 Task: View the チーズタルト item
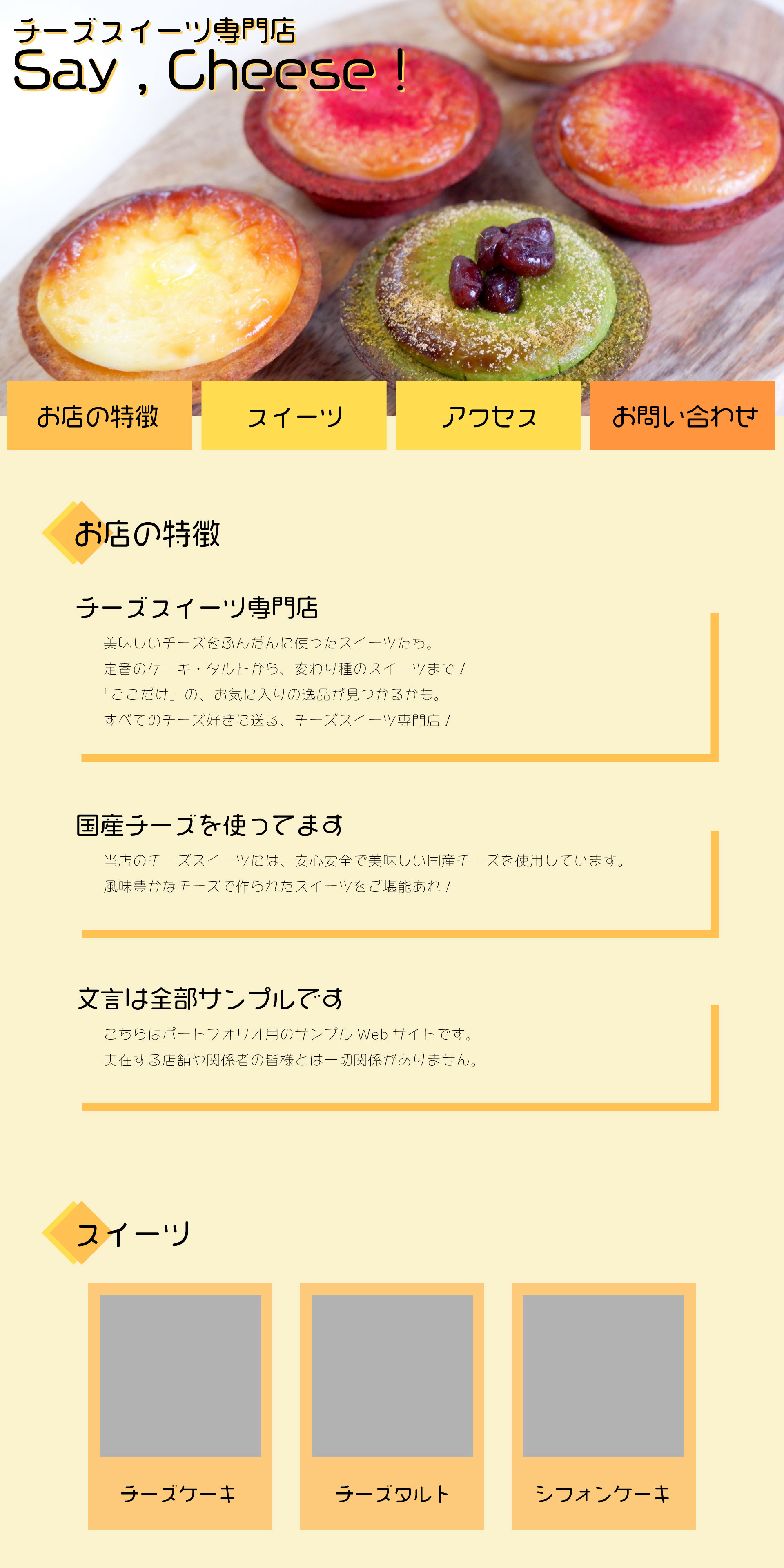(392, 1405)
